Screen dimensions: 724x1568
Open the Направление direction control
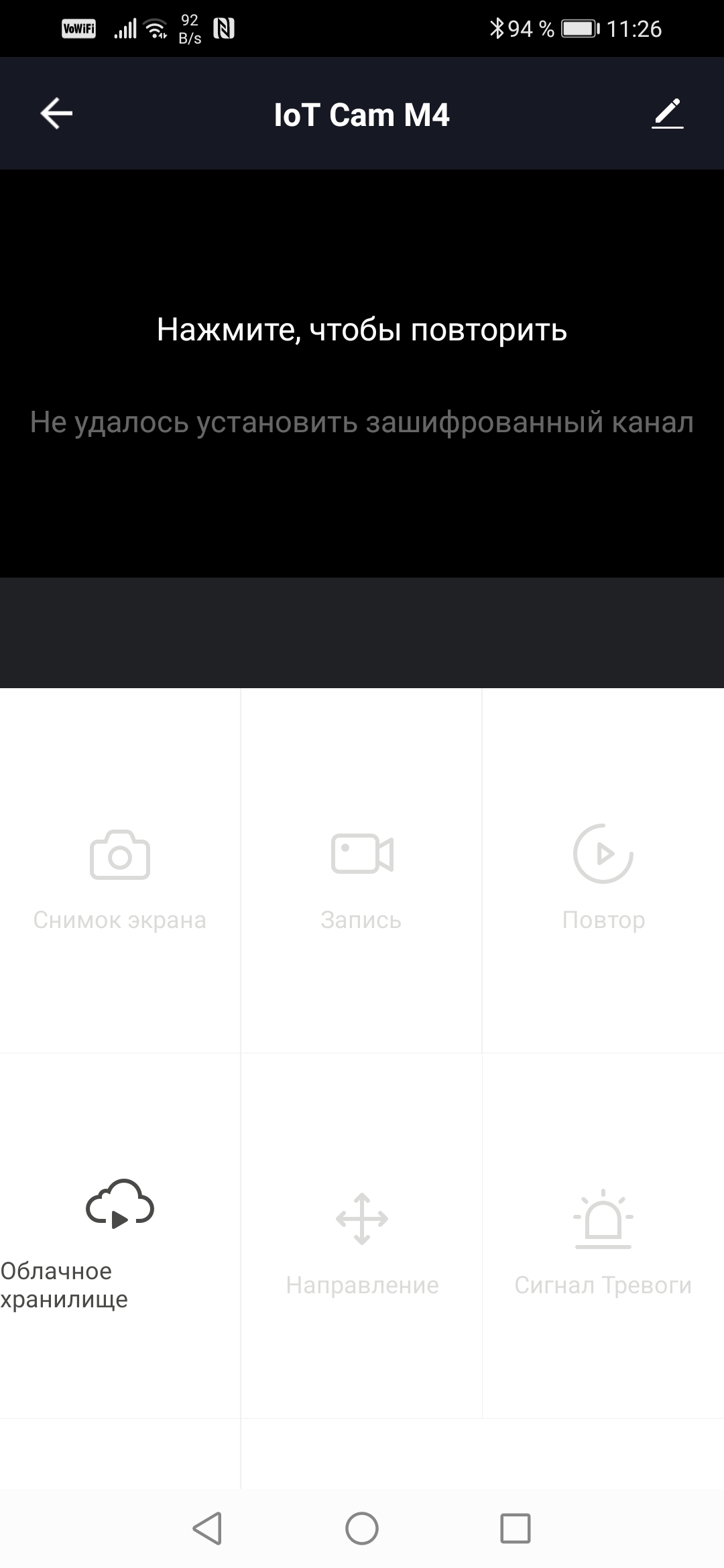362,1236
